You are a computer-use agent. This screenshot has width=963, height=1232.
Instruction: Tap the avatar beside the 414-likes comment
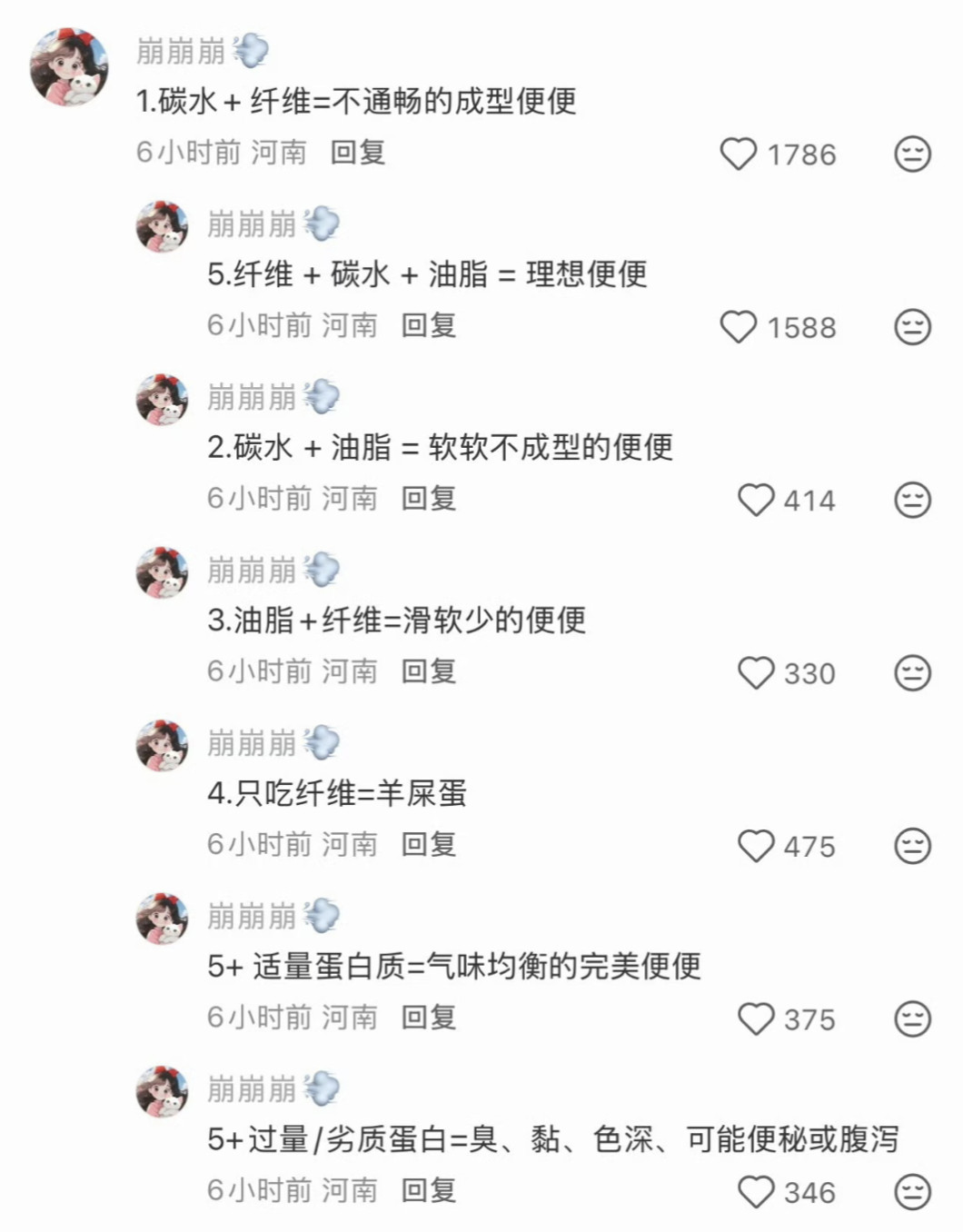tap(160, 401)
